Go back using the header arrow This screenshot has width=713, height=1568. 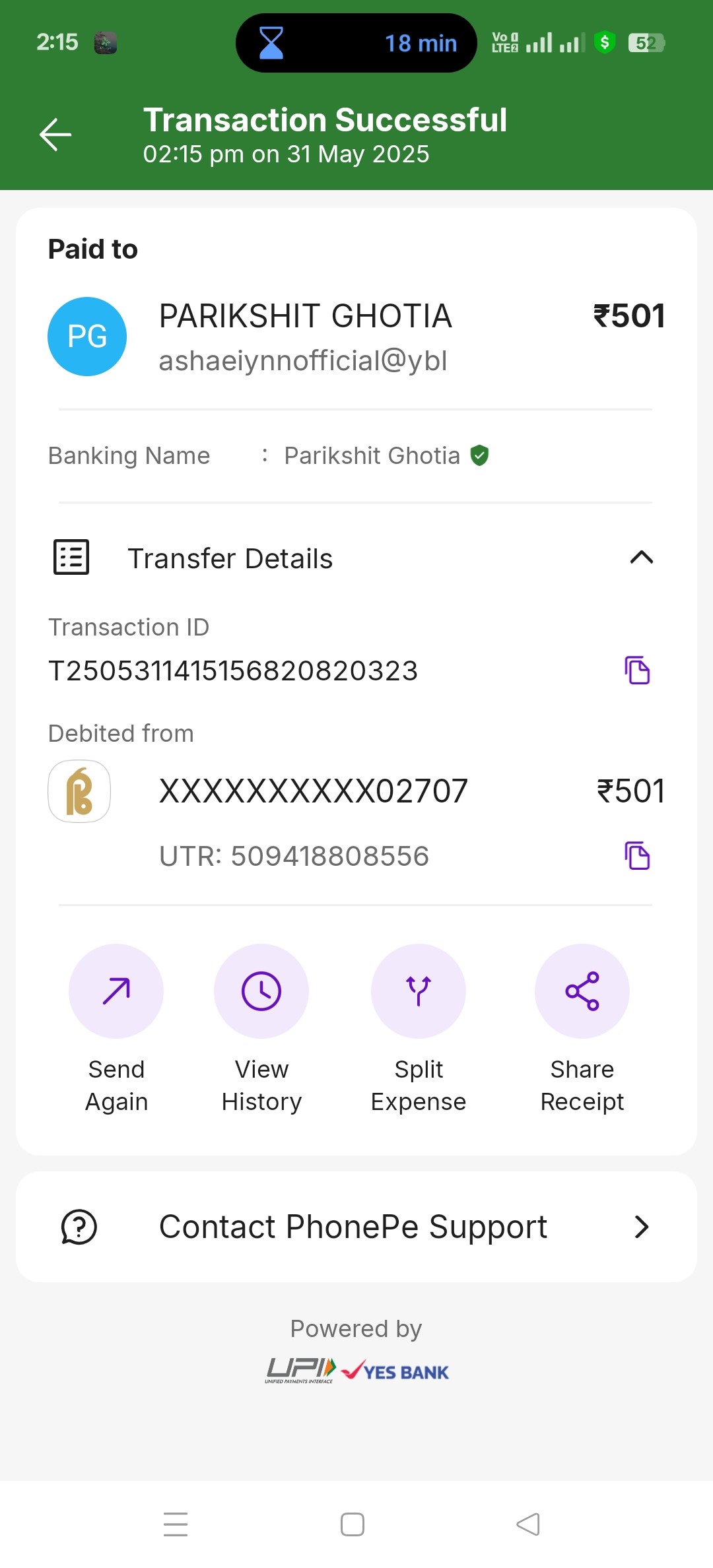[x=55, y=135]
